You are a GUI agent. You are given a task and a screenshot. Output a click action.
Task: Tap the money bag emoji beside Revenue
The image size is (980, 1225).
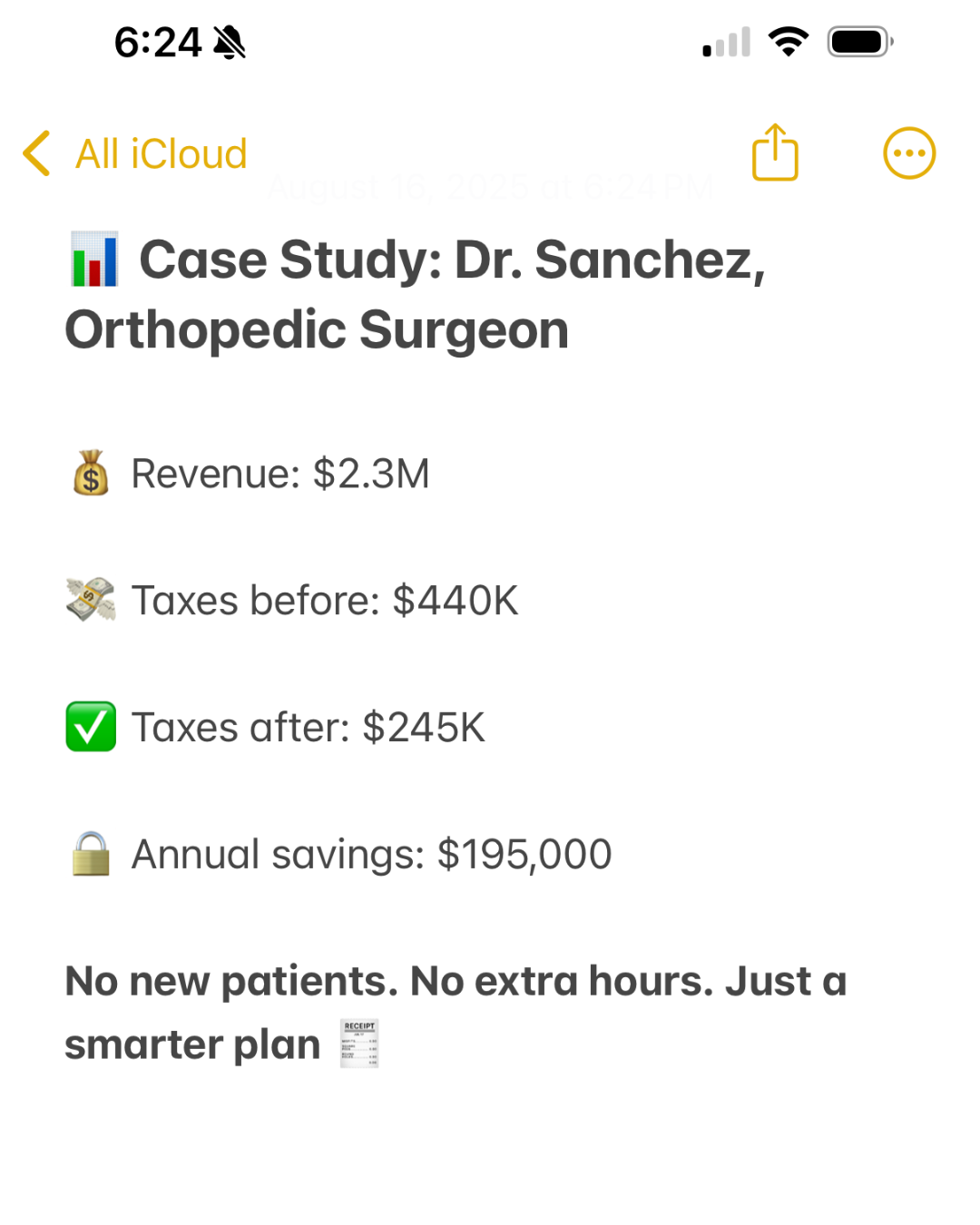(90, 474)
